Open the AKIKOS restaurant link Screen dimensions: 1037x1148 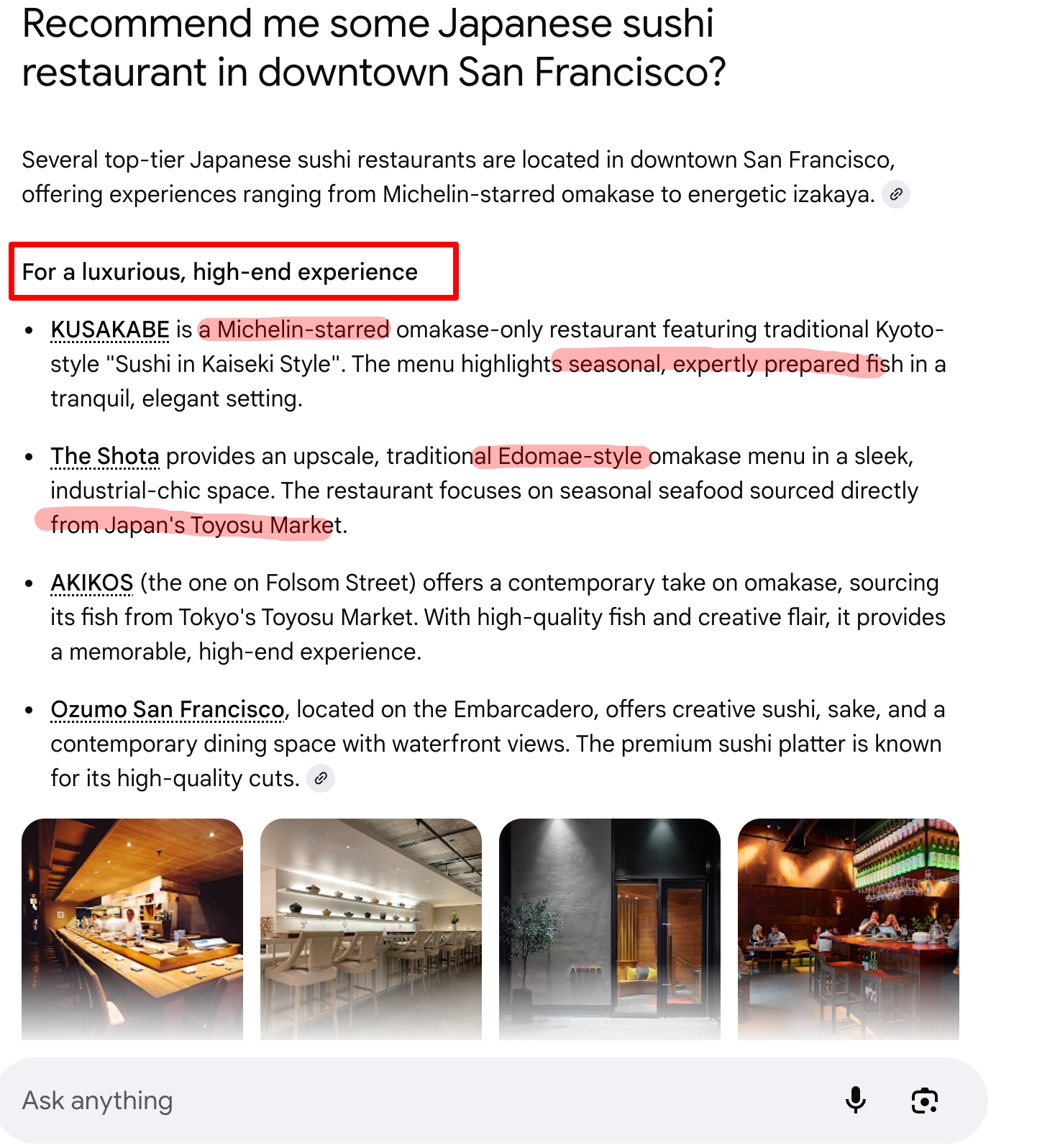pyautogui.click(x=91, y=583)
